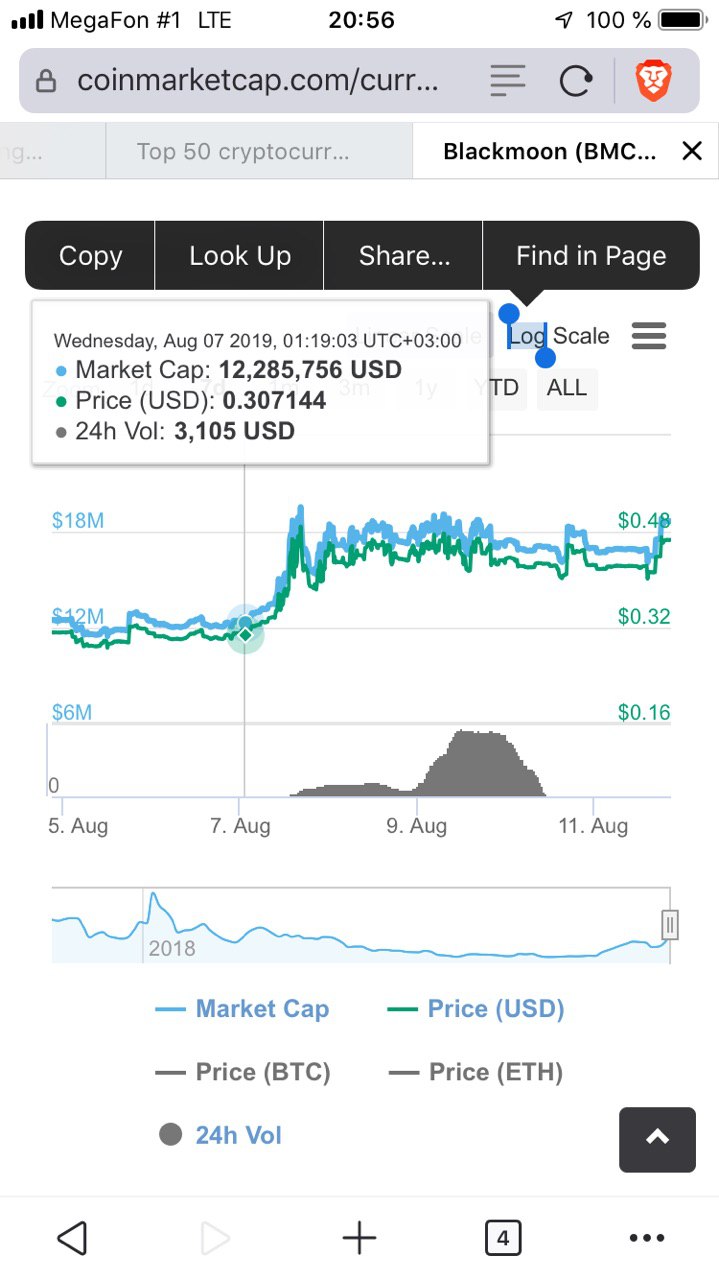Toggle the Market Cap series
The image size is (719, 1280).
[242, 1009]
